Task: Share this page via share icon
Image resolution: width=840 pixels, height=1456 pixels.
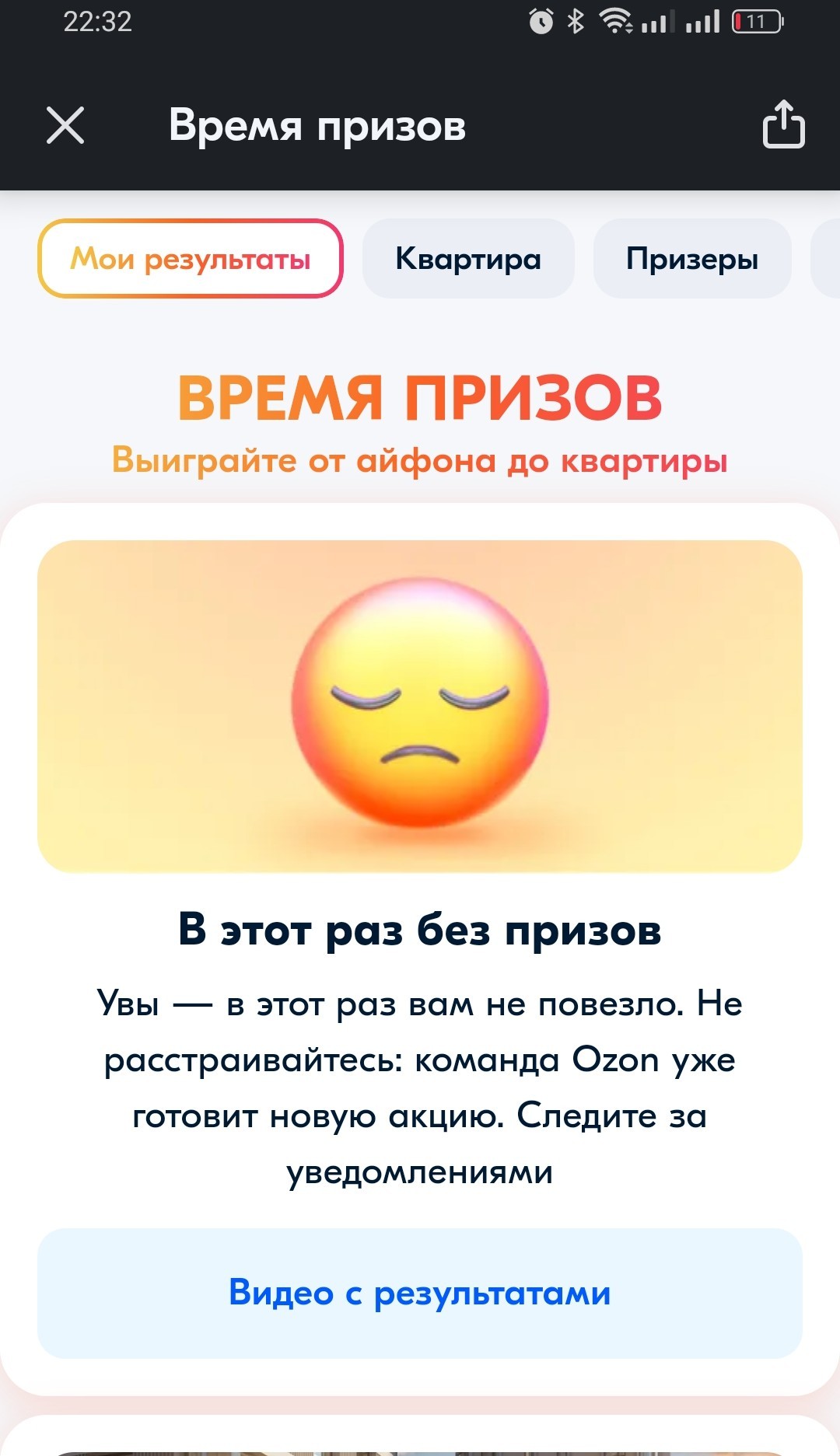Action: click(x=783, y=124)
